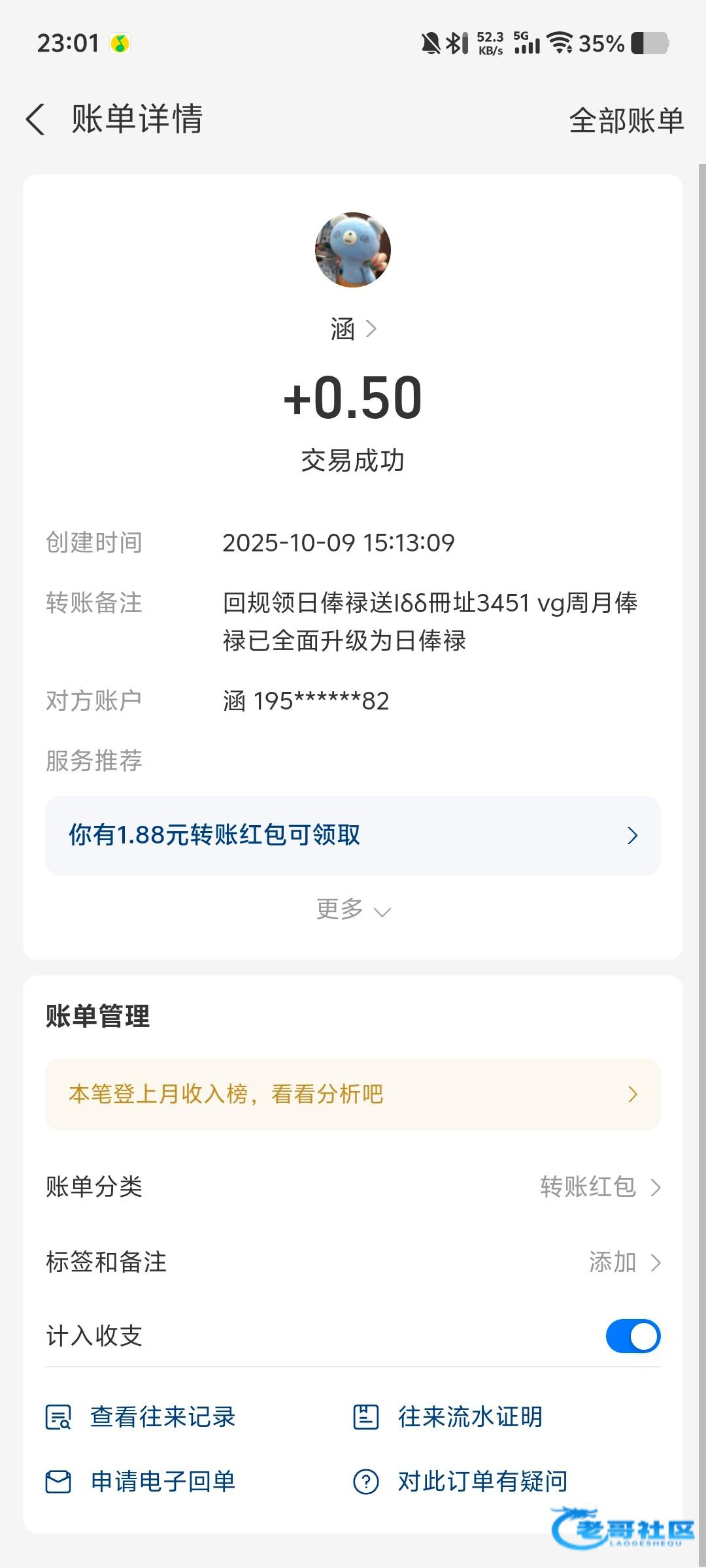Tap 对此订单有疑问 for help
The width and height of the screenshot is (706, 1568).
tap(460, 1481)
